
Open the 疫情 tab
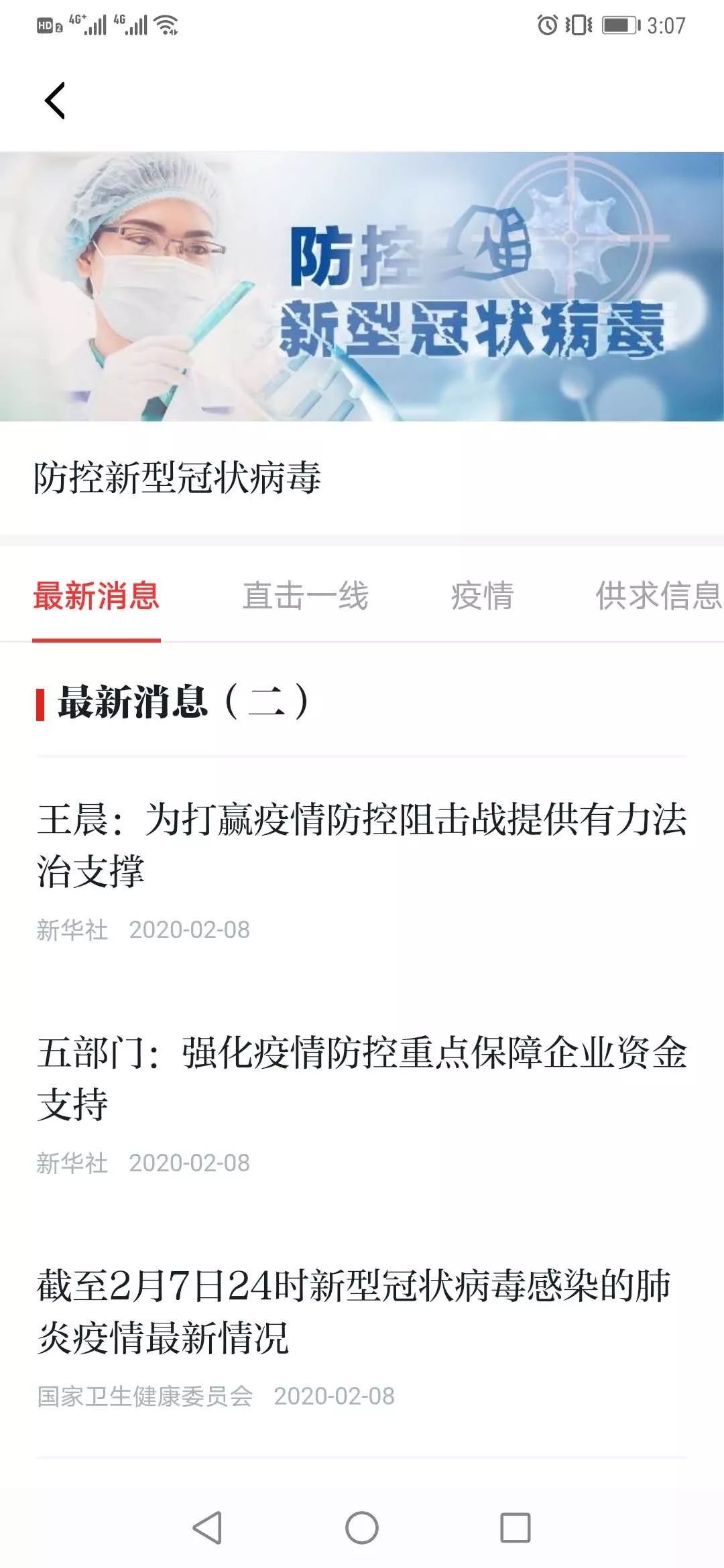tap(482, 596)
